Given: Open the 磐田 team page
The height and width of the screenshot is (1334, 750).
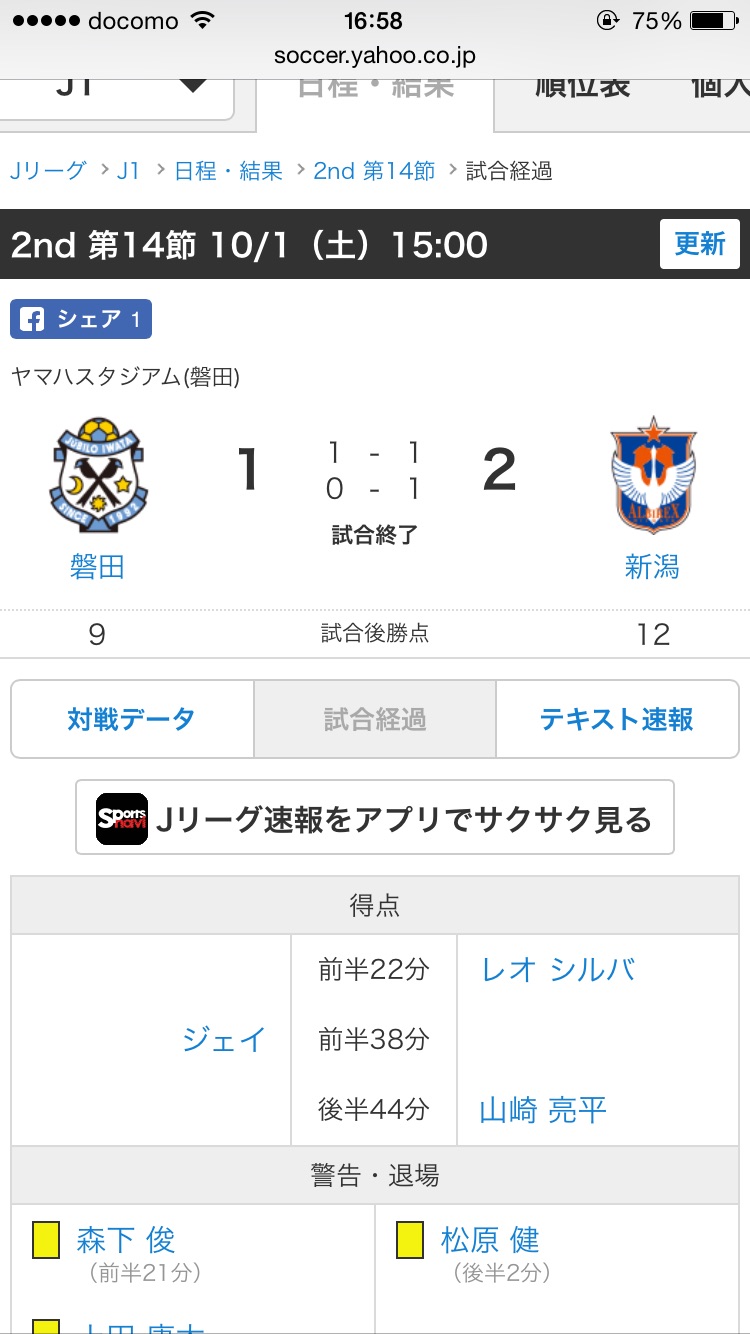Looking at the screenshot, I should pos(97,567).
